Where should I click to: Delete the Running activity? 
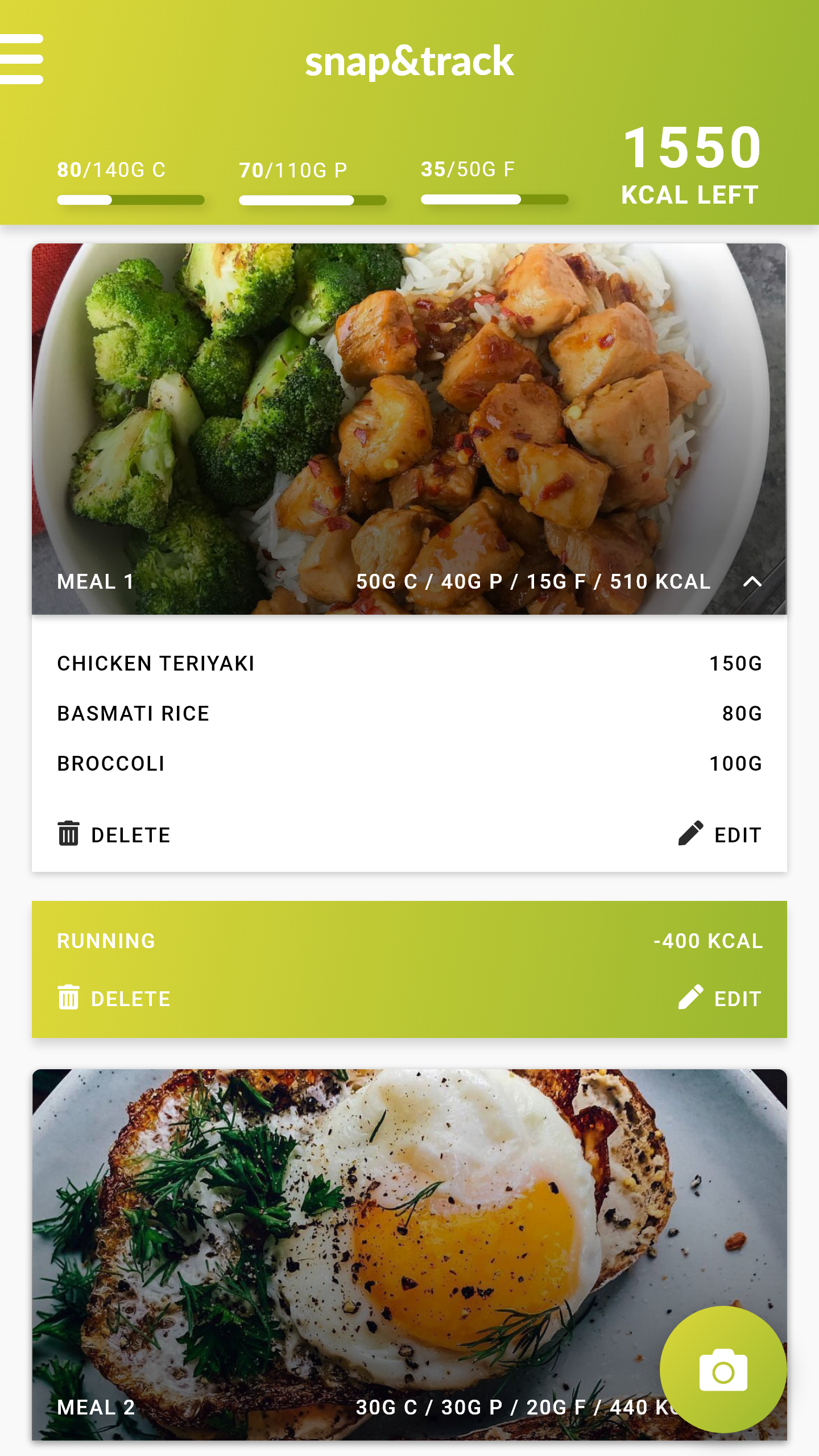pyautogui.click(x=114, y=998)
